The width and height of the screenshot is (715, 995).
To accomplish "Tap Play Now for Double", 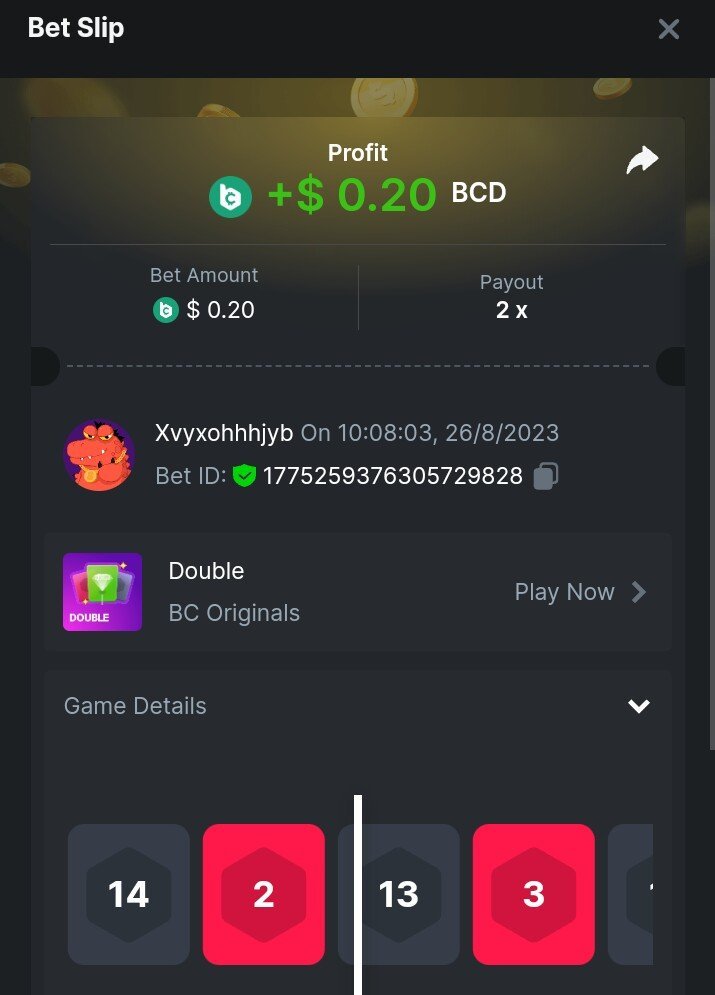I will 580,592.
